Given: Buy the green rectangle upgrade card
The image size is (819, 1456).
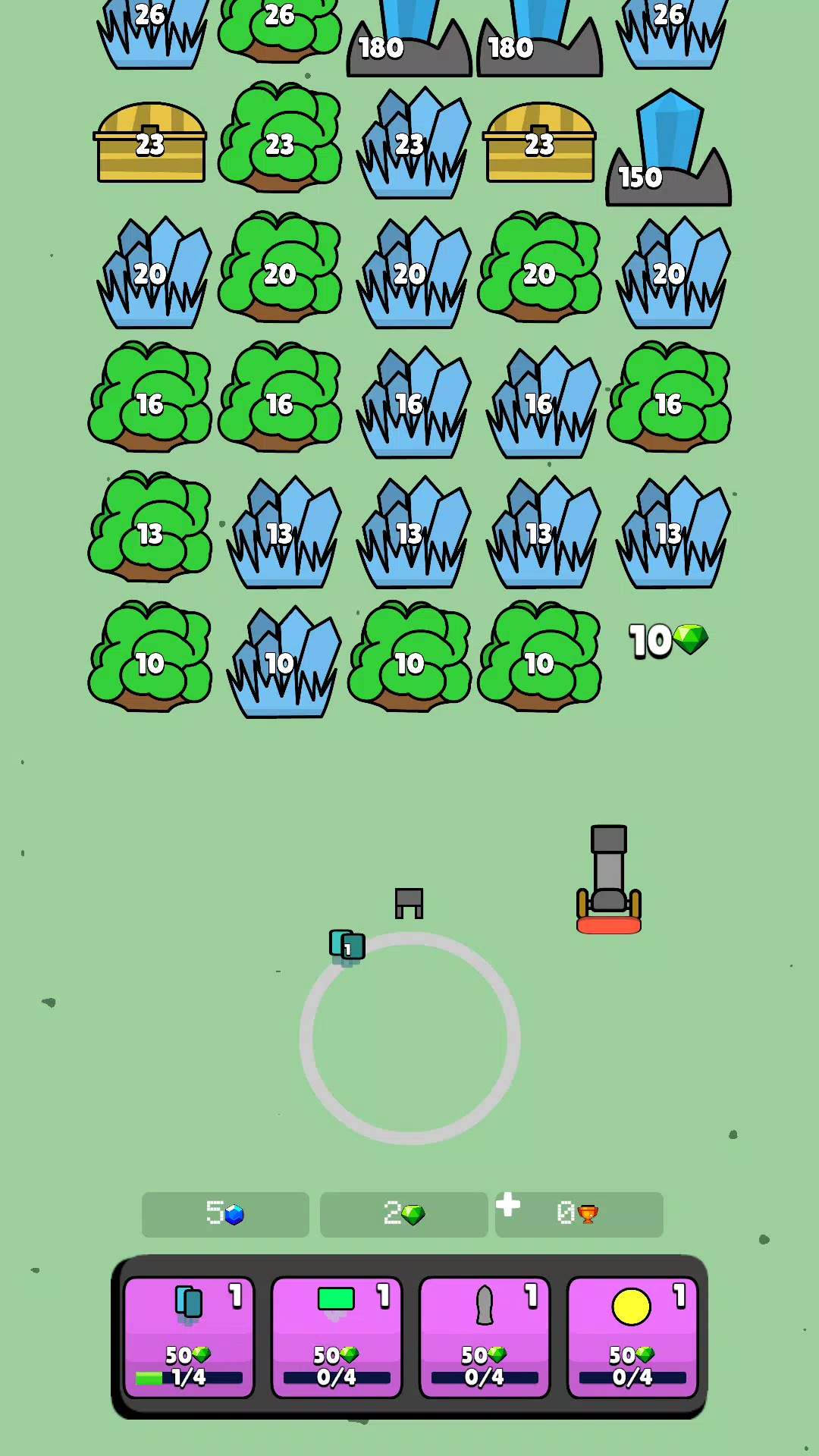Looking at the screenshot, I should click(336, 1336).
